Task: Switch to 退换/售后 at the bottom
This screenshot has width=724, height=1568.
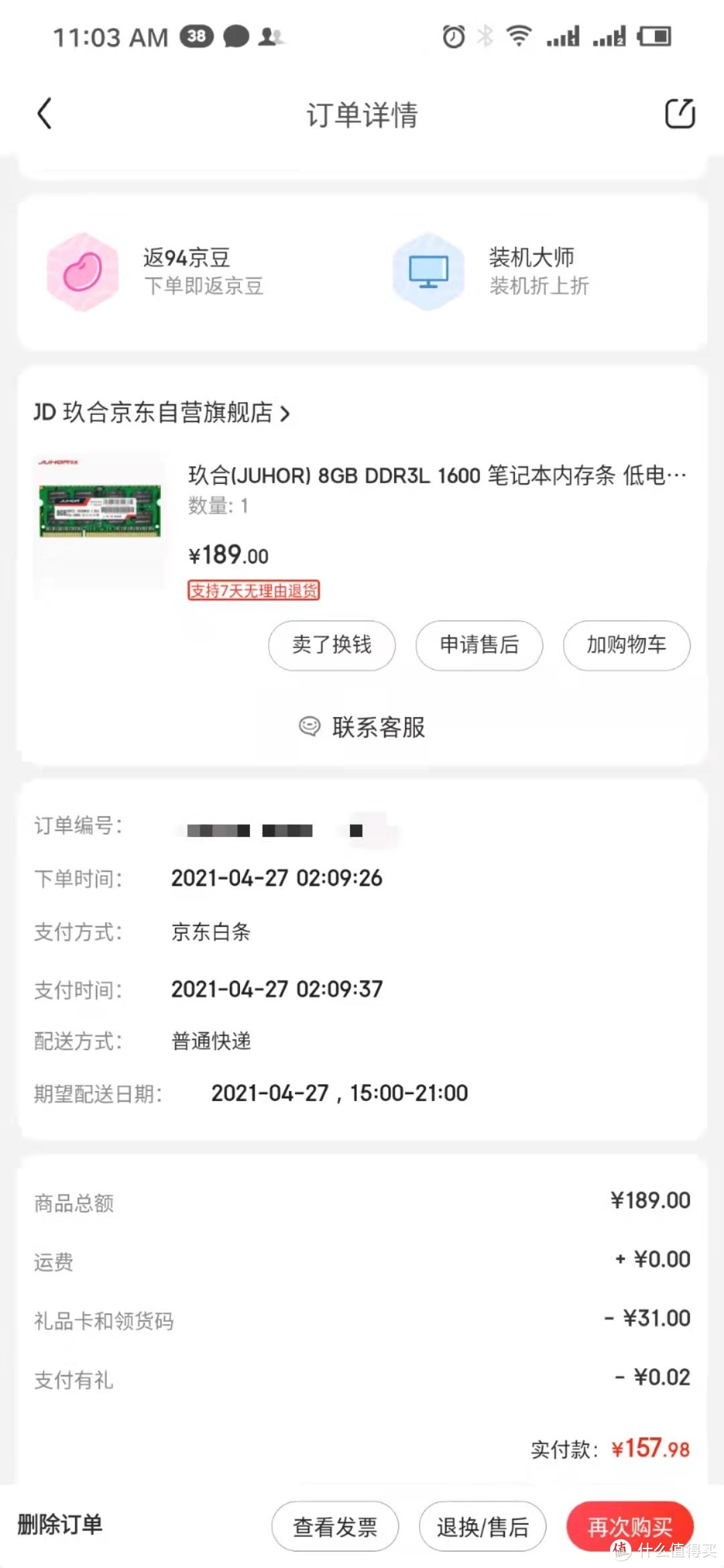Action: [x=483, y=1527]
